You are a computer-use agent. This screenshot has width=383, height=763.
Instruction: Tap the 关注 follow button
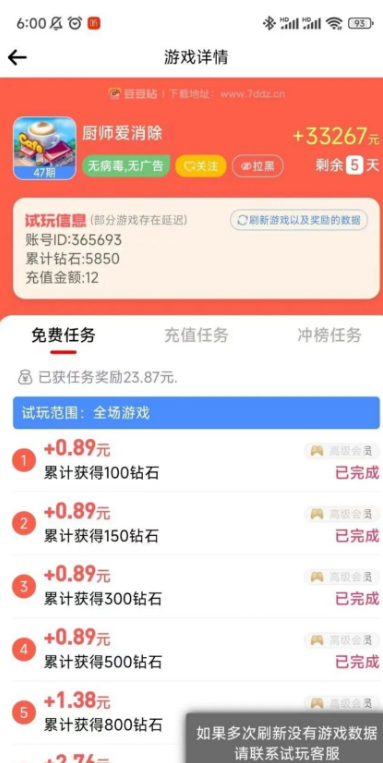[x=201, y=166]
